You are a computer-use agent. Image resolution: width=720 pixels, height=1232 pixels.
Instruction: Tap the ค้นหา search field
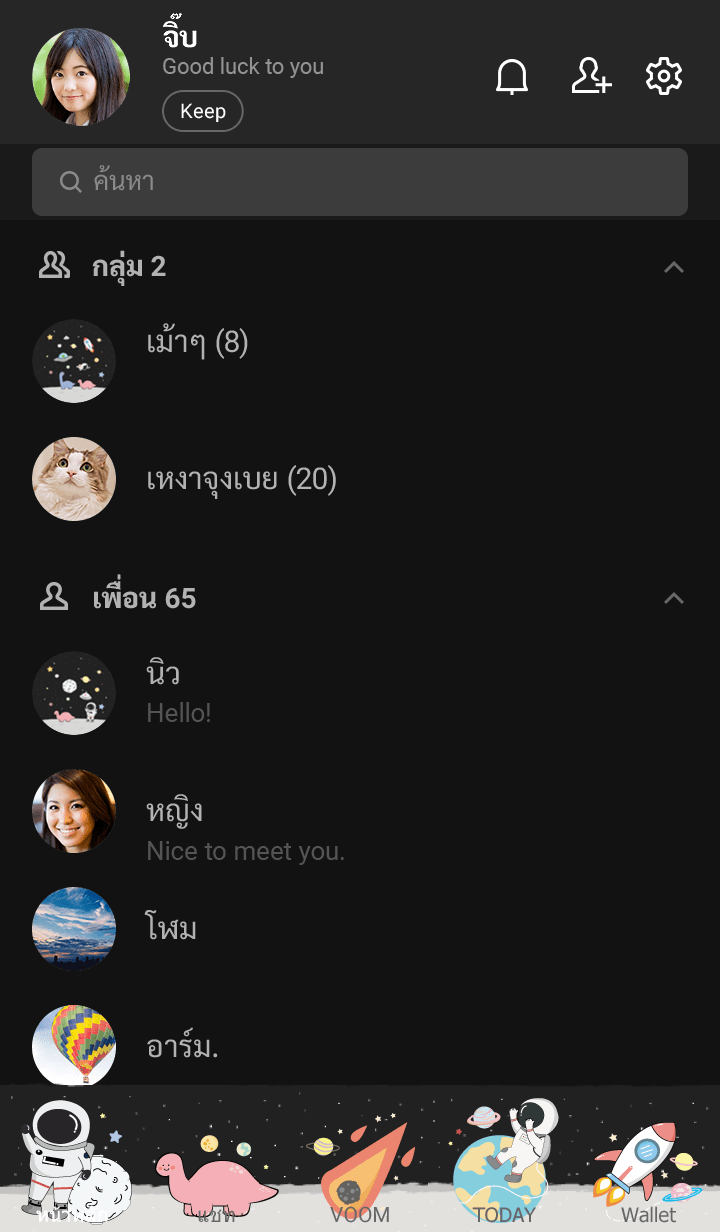(x=360, y=182)
